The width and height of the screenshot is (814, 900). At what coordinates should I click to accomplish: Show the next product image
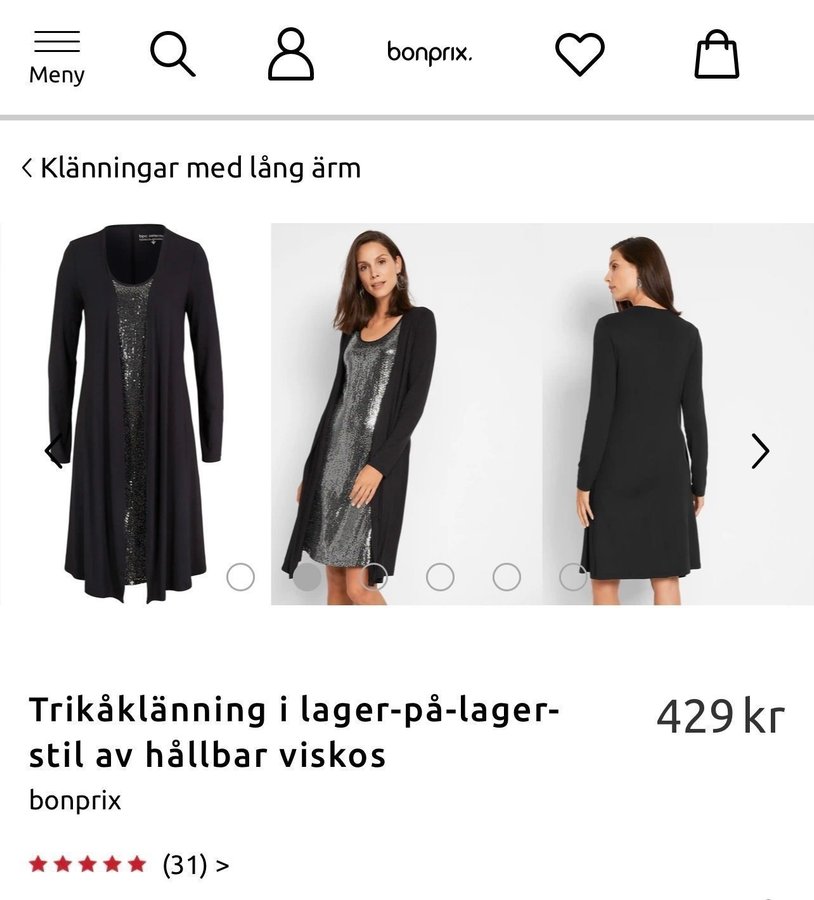click(760, 451)
